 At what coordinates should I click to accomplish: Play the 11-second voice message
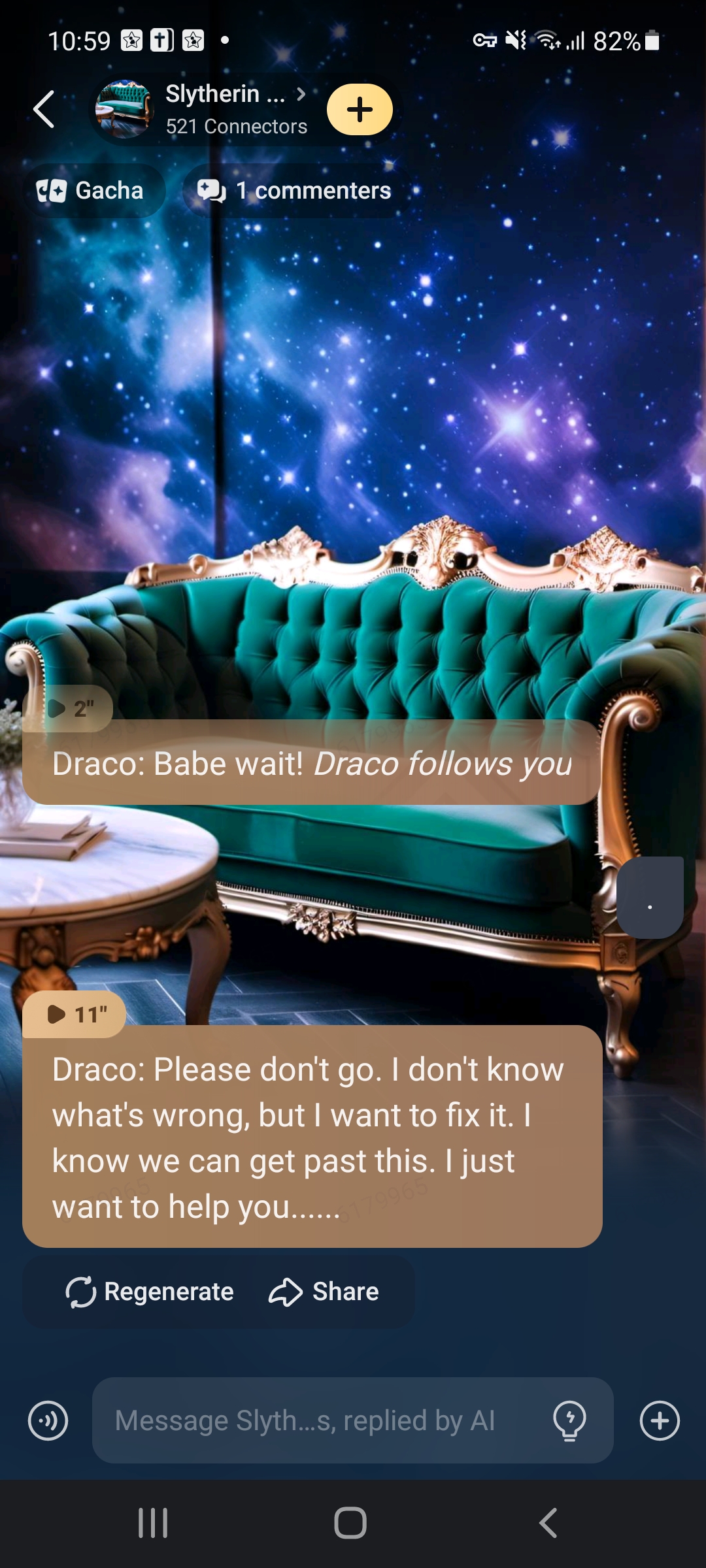pos(75,1014)
